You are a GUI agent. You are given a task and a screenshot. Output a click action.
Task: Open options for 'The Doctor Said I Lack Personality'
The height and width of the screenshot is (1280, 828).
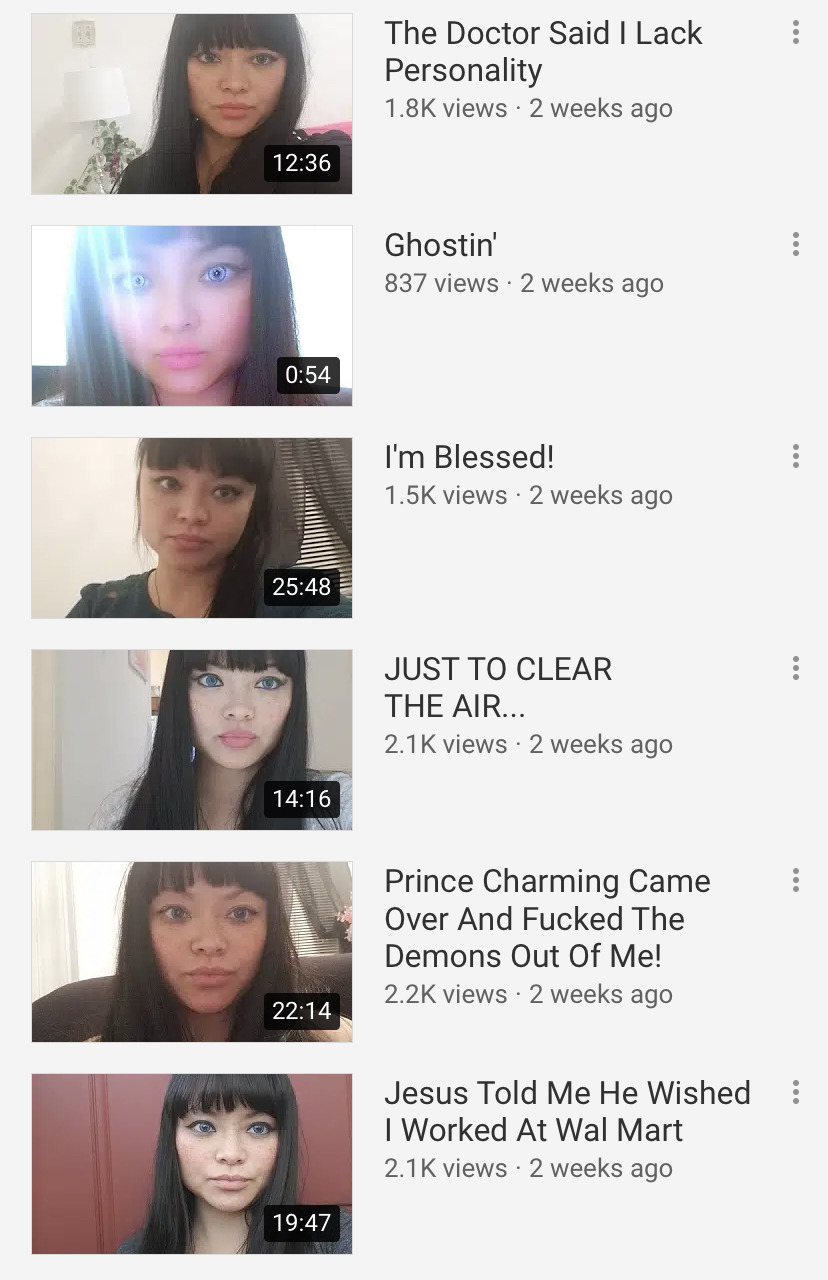pyautogui.click(x=795, y=33)
